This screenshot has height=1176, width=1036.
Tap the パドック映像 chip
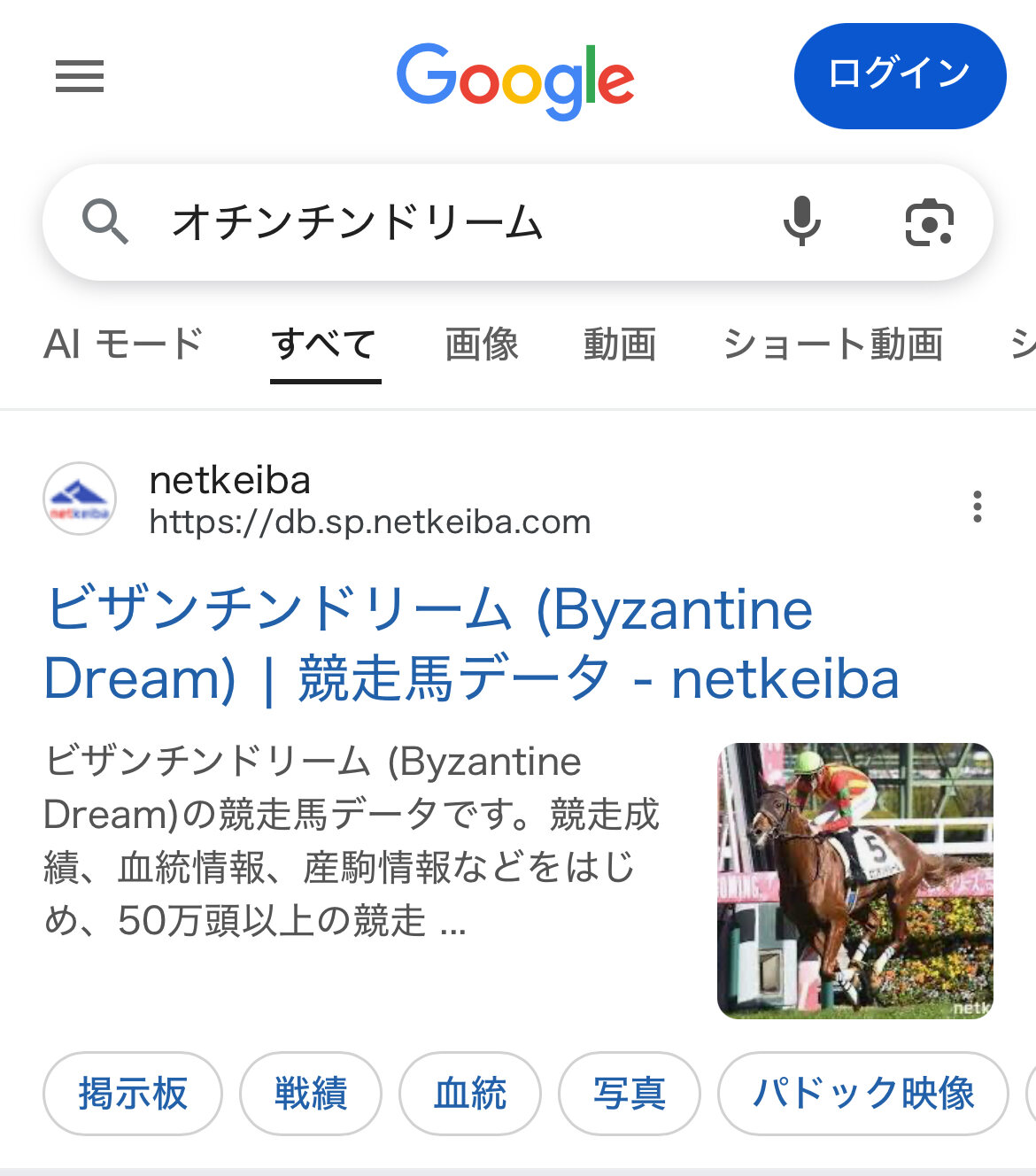point(863,1093)
